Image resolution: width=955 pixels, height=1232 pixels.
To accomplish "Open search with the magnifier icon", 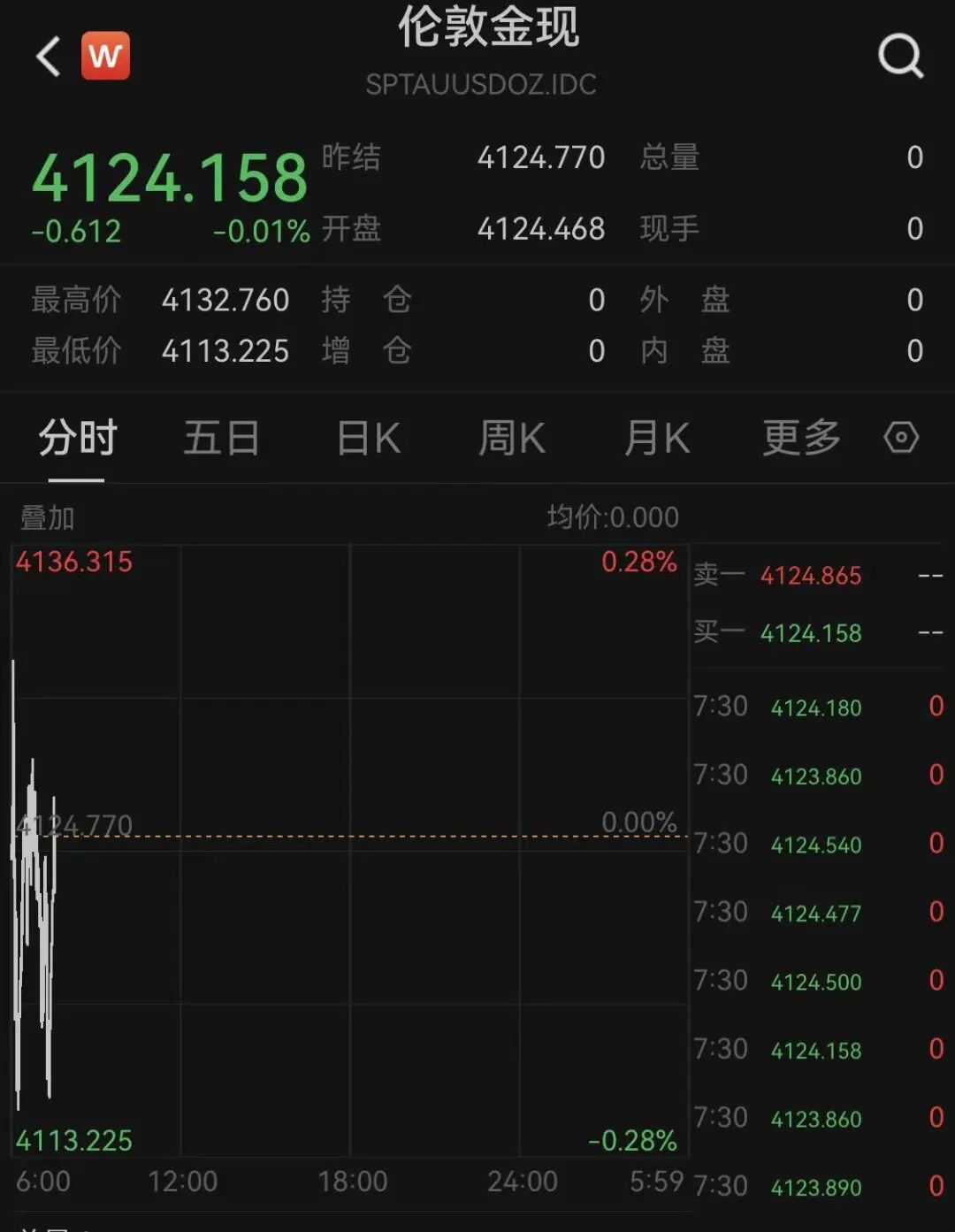I will point(900,57).
